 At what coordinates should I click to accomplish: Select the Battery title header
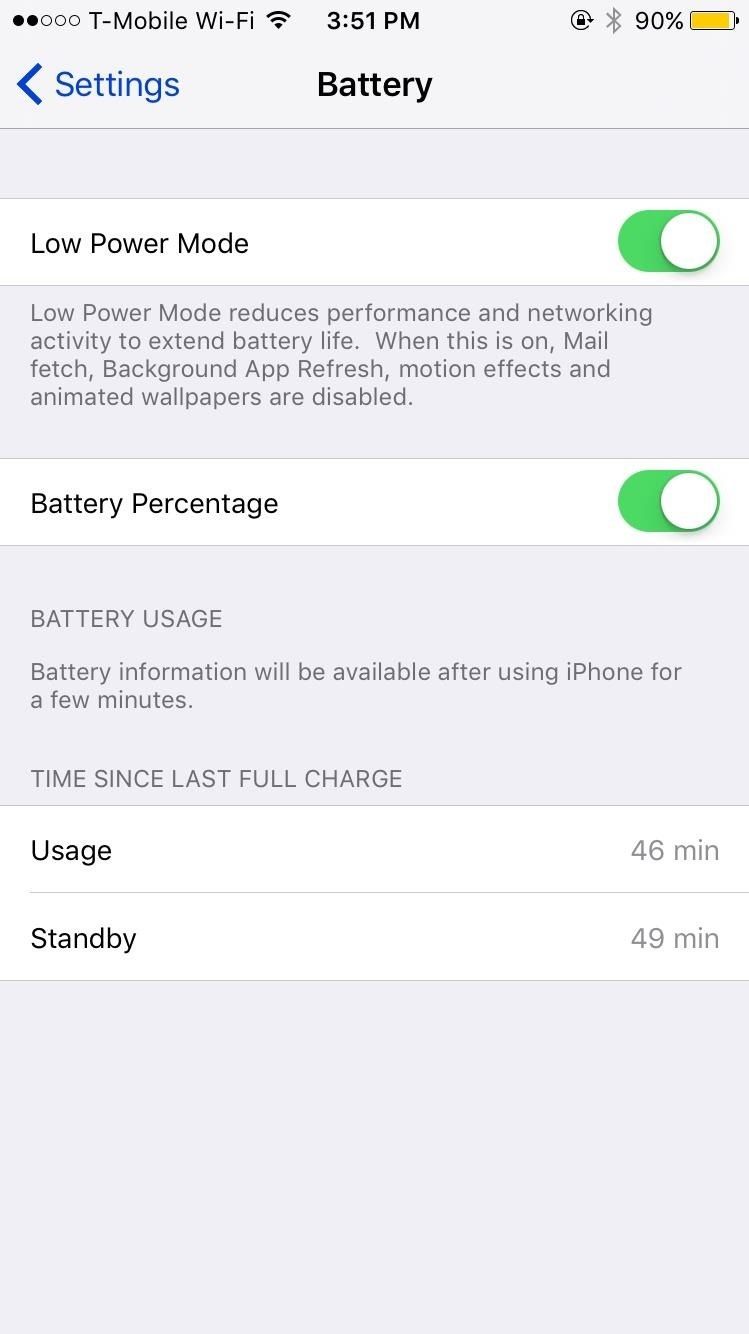coord(374,84)
